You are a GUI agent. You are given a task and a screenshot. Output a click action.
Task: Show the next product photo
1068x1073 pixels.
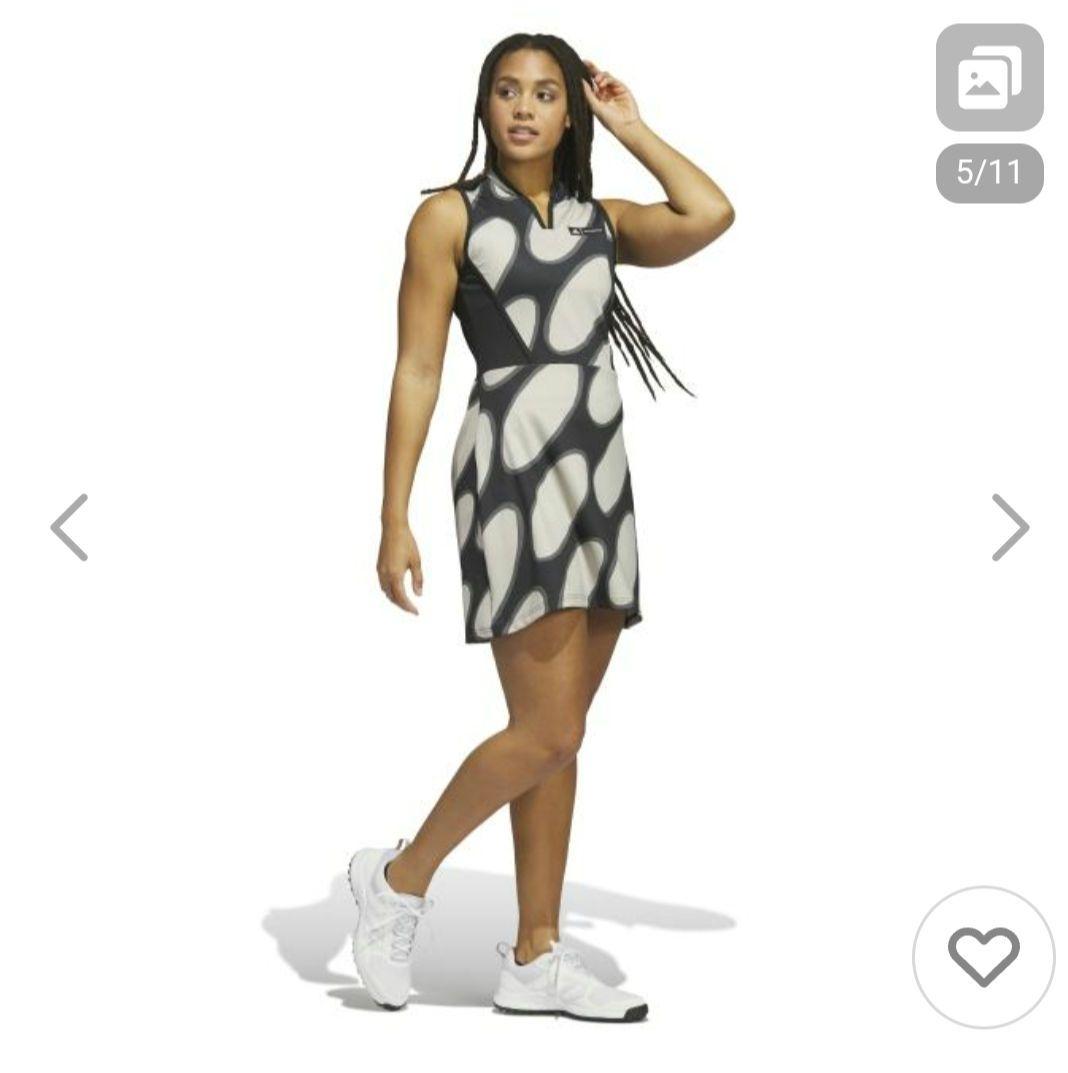(1009, 527)
